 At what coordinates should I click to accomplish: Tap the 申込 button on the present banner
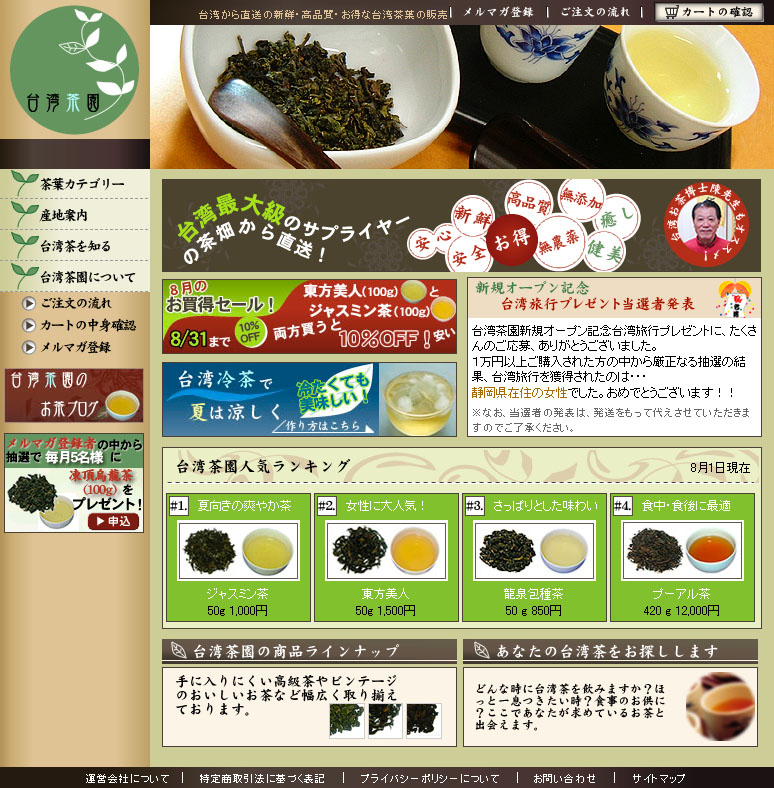click(x=113, y=521)
